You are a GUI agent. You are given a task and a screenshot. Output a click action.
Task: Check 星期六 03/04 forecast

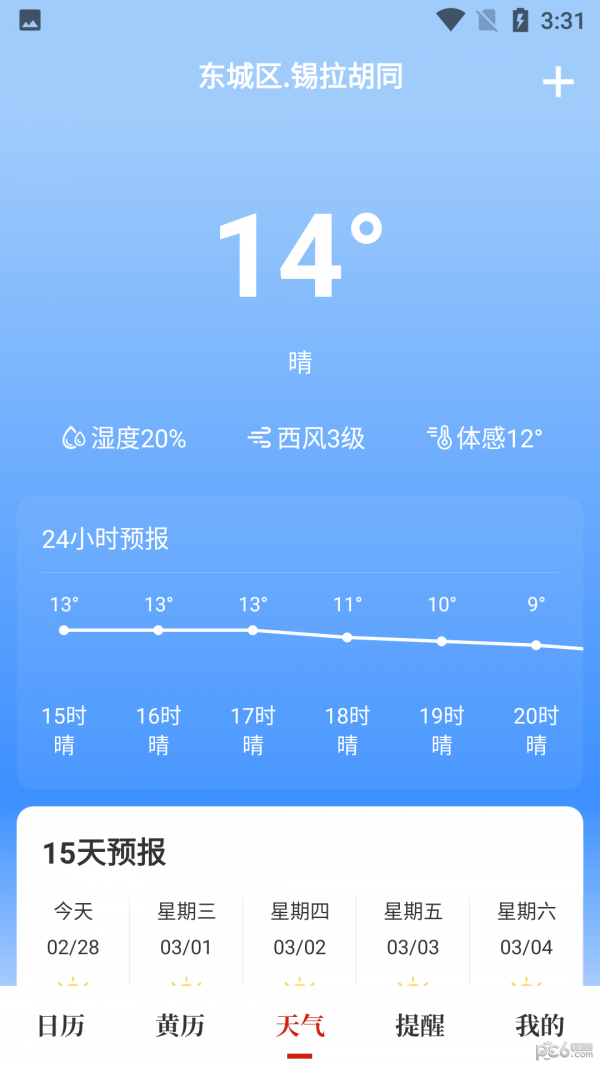tap(527, 930)
